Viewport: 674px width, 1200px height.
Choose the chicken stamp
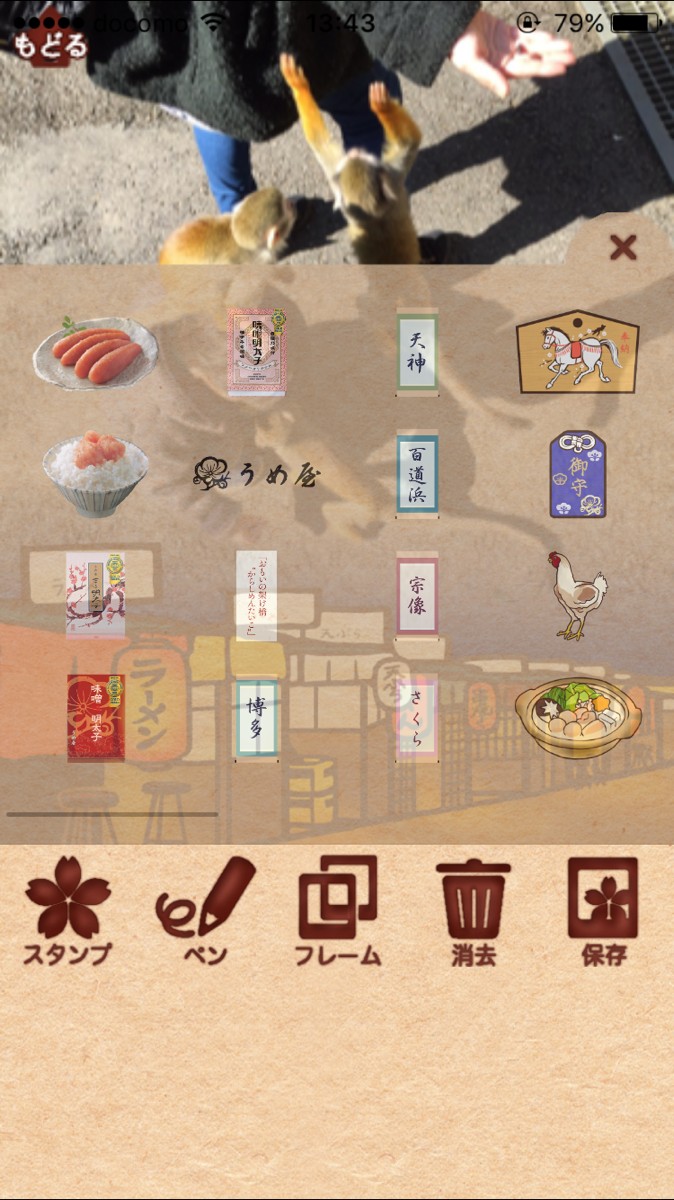click(x=577, y=595)
